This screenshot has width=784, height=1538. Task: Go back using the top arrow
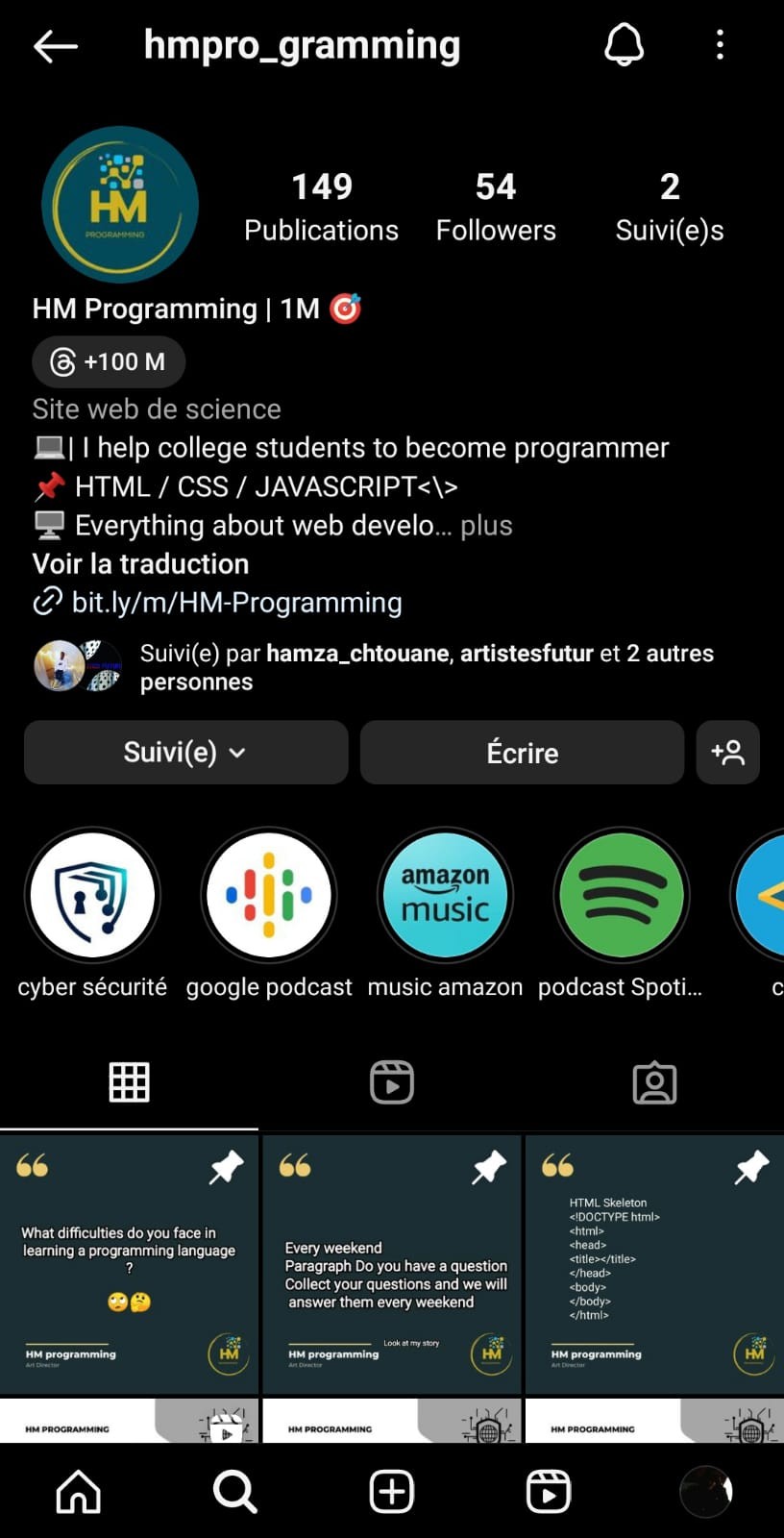point(55,45)
